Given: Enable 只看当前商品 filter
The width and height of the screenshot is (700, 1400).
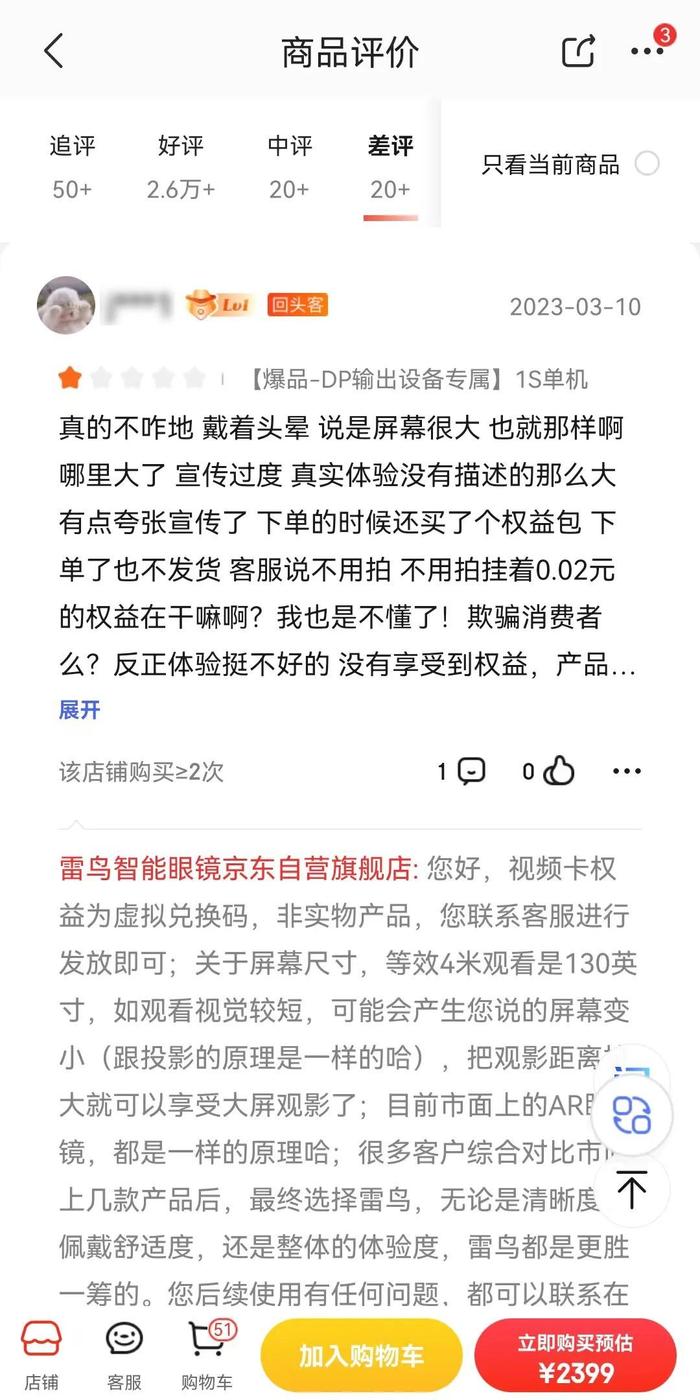Looking at the screenshot, I should 647,164.
